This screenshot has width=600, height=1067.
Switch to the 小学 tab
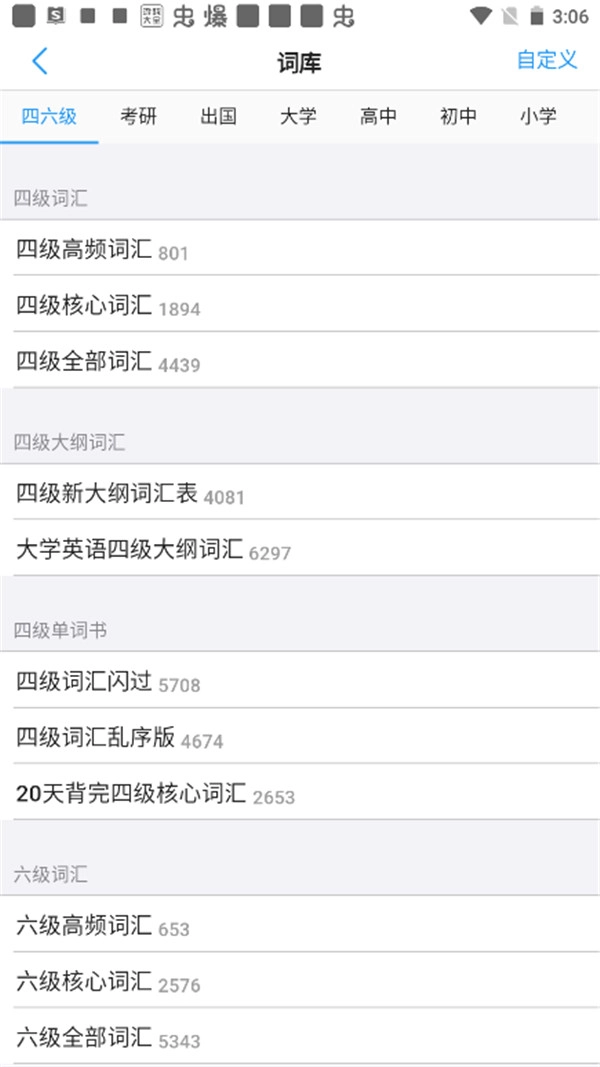point(538,116)
